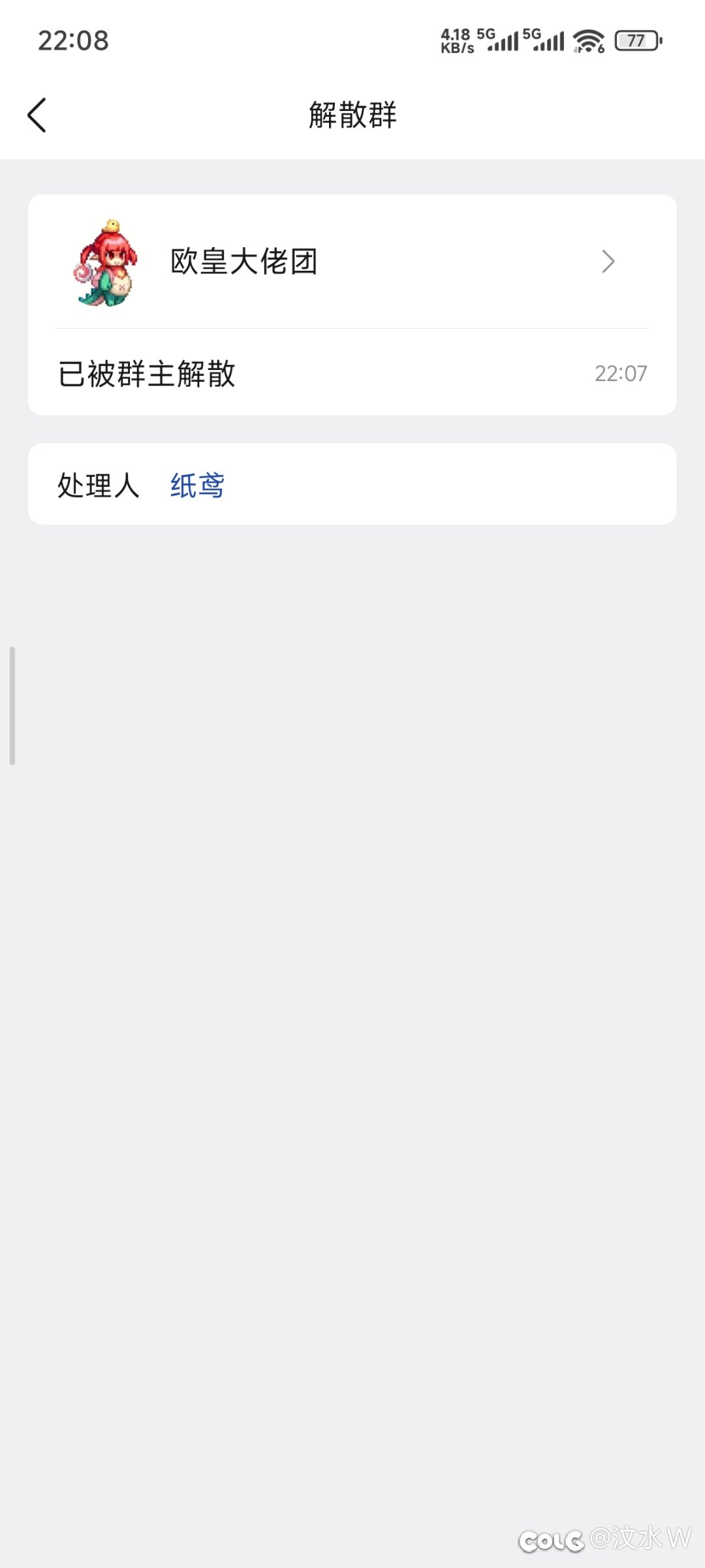Image resolution: width=705 pixels, height=1568 pixels.
Task: Open the 欧皇大佬团 group row
Action: click(352, 262)
